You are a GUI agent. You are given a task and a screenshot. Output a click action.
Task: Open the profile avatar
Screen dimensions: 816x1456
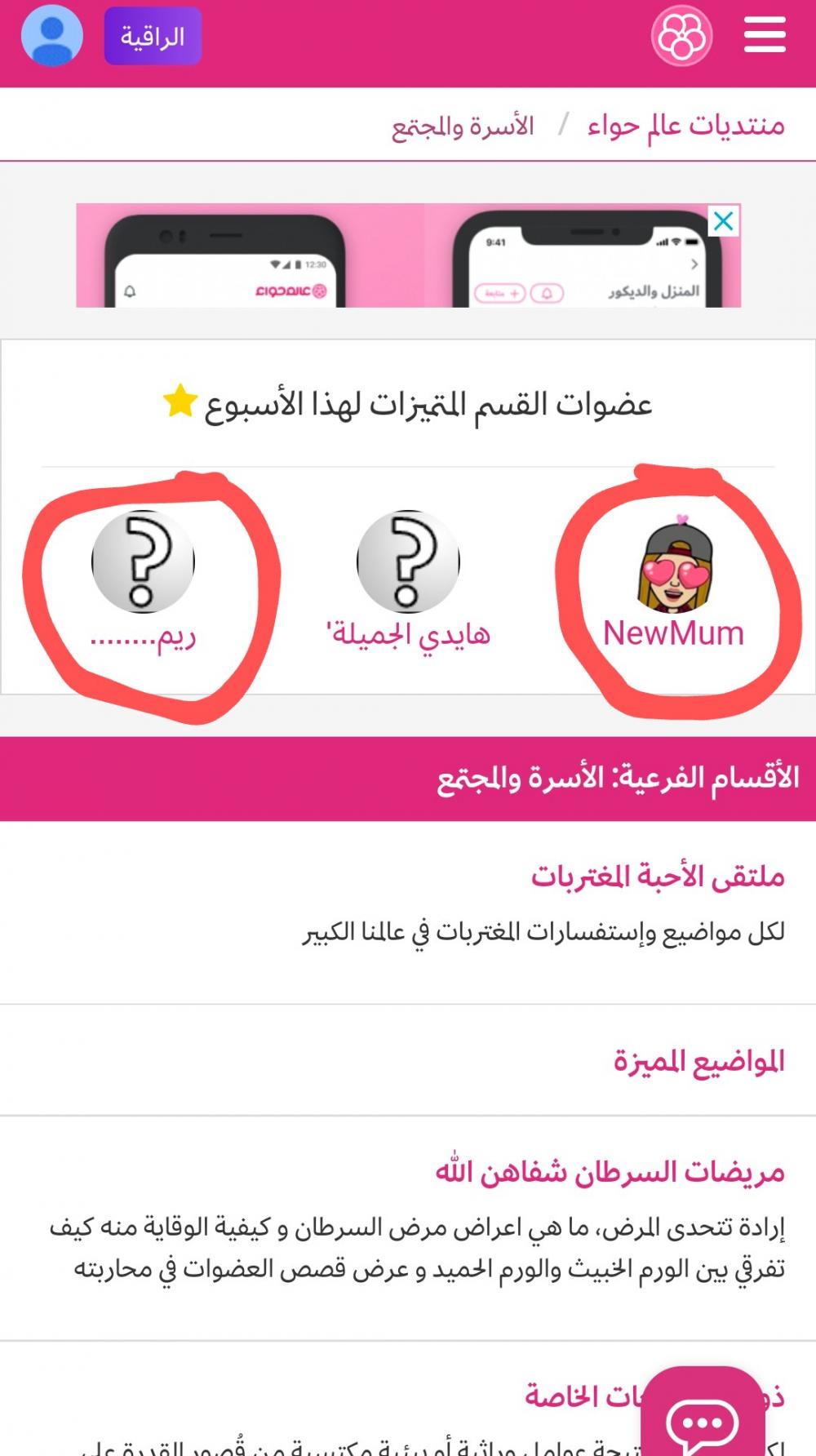tap(52, 37)
